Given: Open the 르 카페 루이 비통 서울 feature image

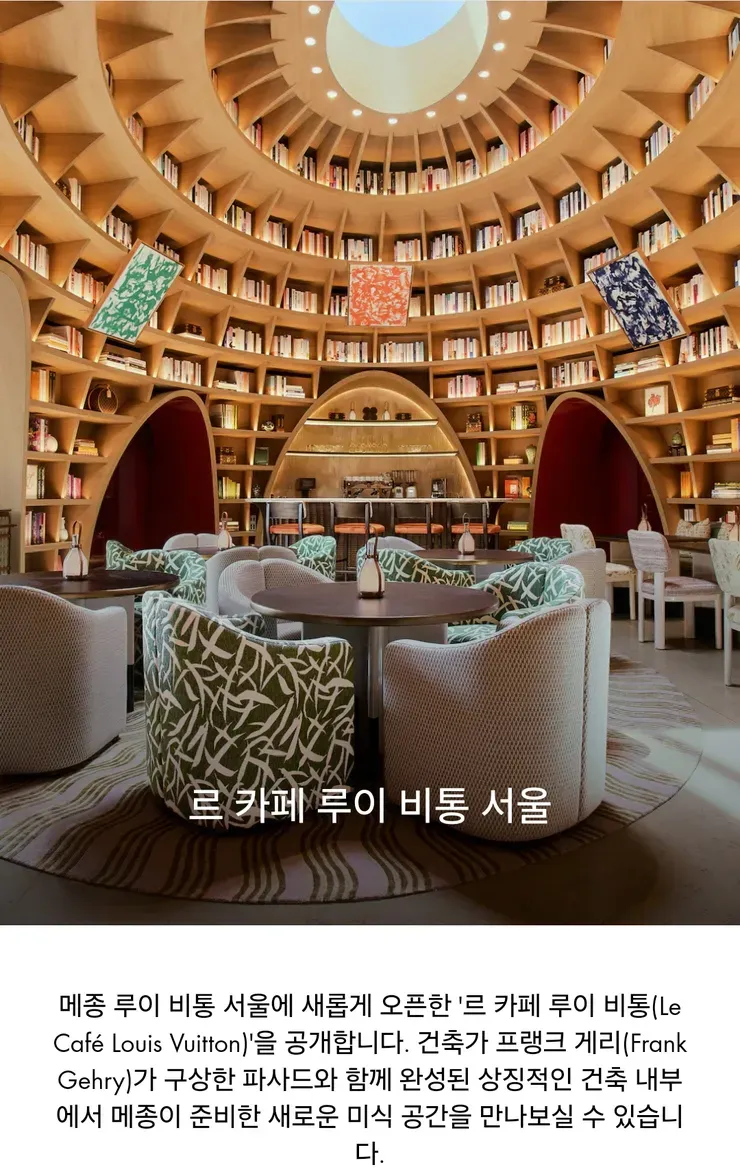Looking at the screenshot, I should pyautogui.click(x=370, y=460).
